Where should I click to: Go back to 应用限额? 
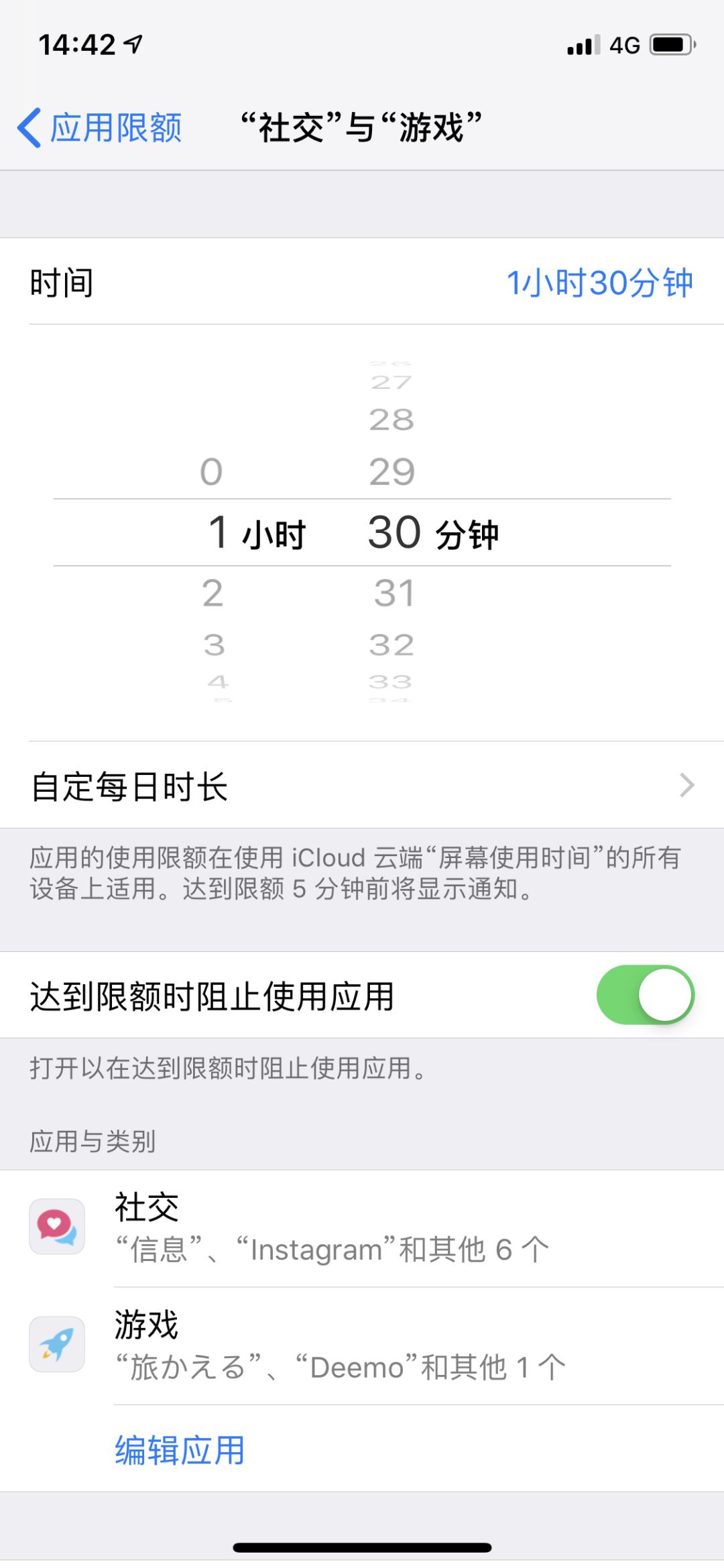point(114,126)
